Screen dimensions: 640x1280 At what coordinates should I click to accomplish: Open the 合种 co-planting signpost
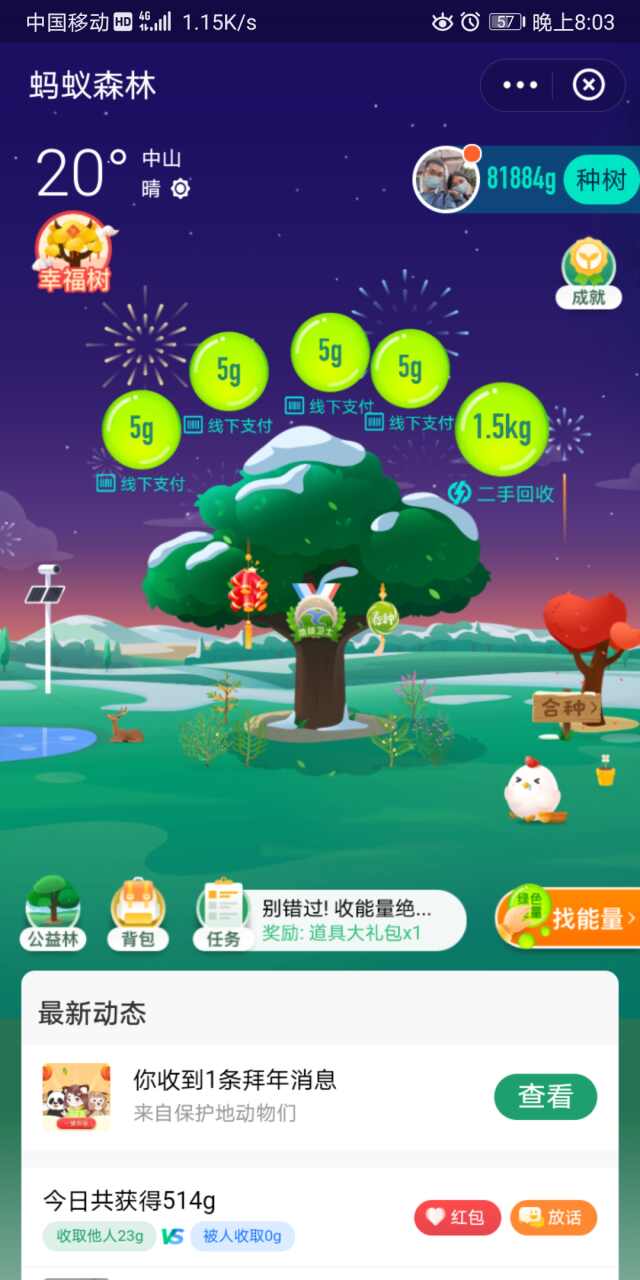[x=567, y=708]
